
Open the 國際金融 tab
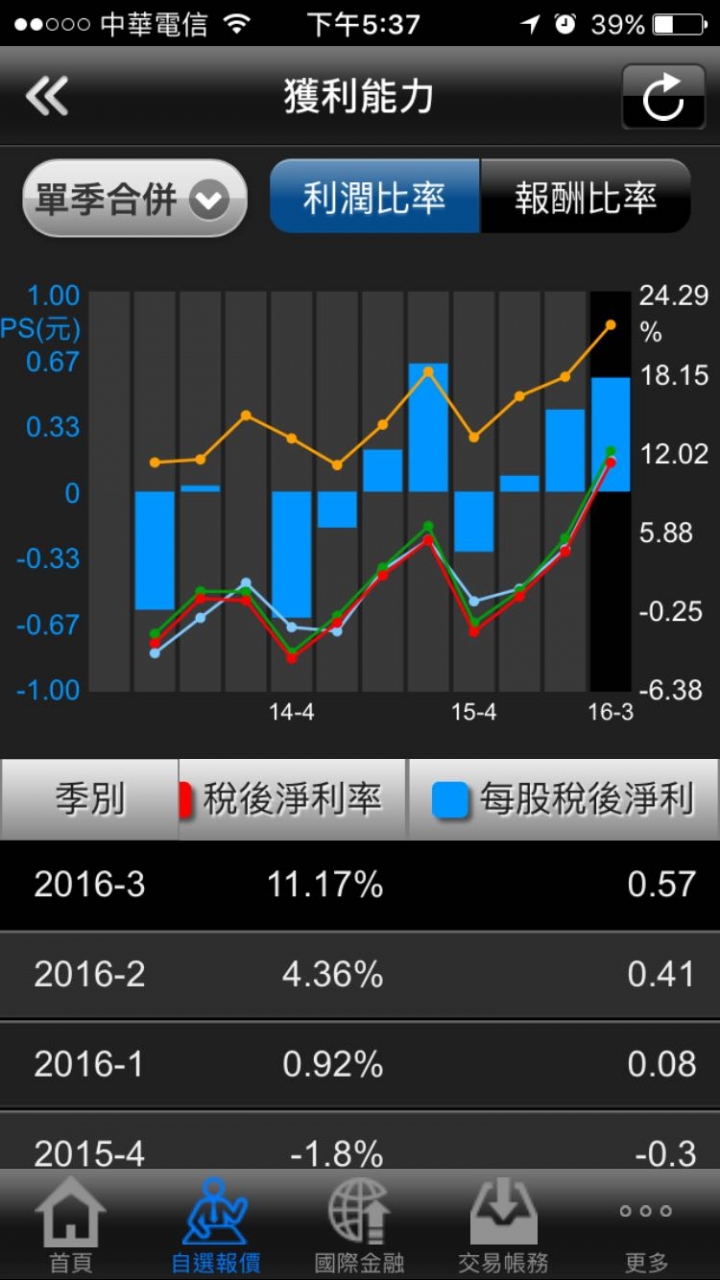tap(360, 1225)
